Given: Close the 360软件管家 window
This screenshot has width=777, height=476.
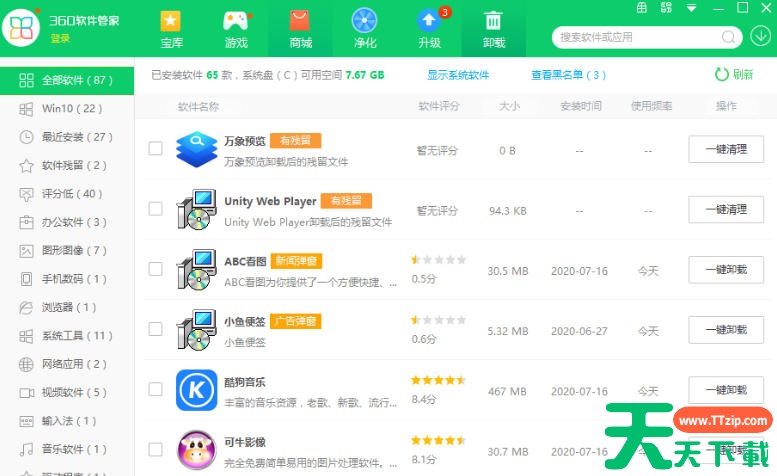Looking at the screenshot, I should pyautogui.click(x=765, y=8).
